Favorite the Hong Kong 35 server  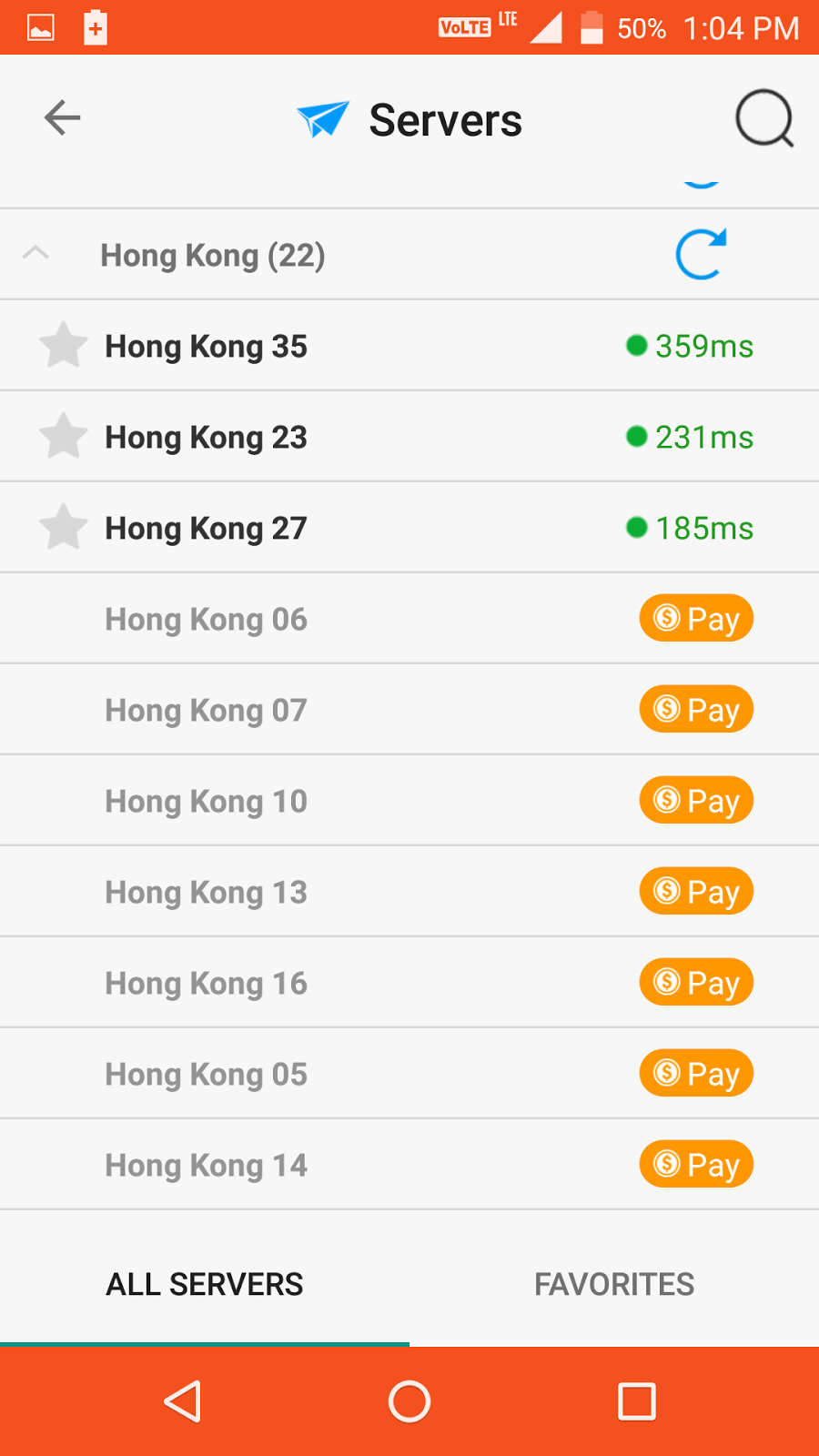click(x=64, y=346)
